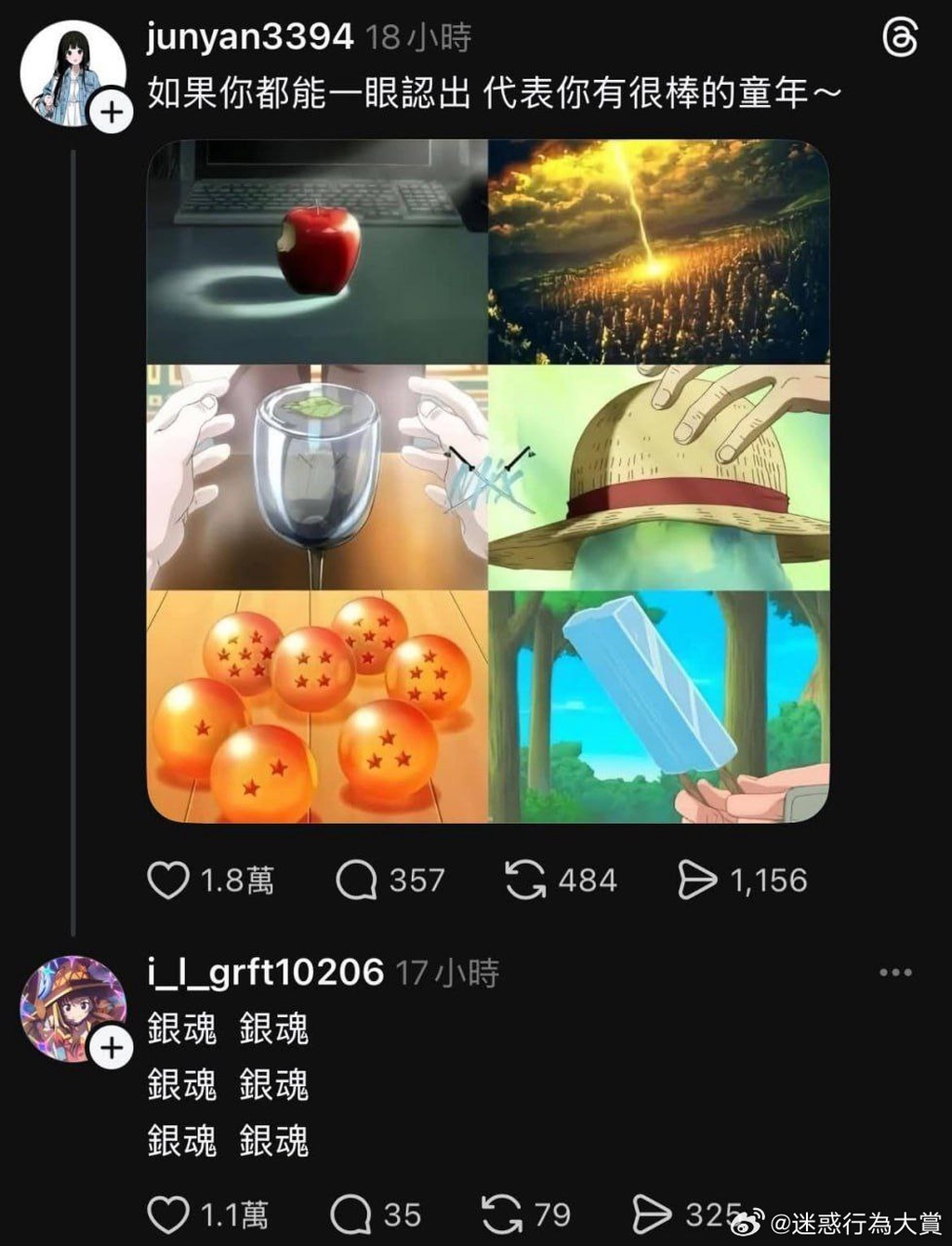Open junyan3394's profile from username
The image size is (952, 1246).
(x=250, y=37)
